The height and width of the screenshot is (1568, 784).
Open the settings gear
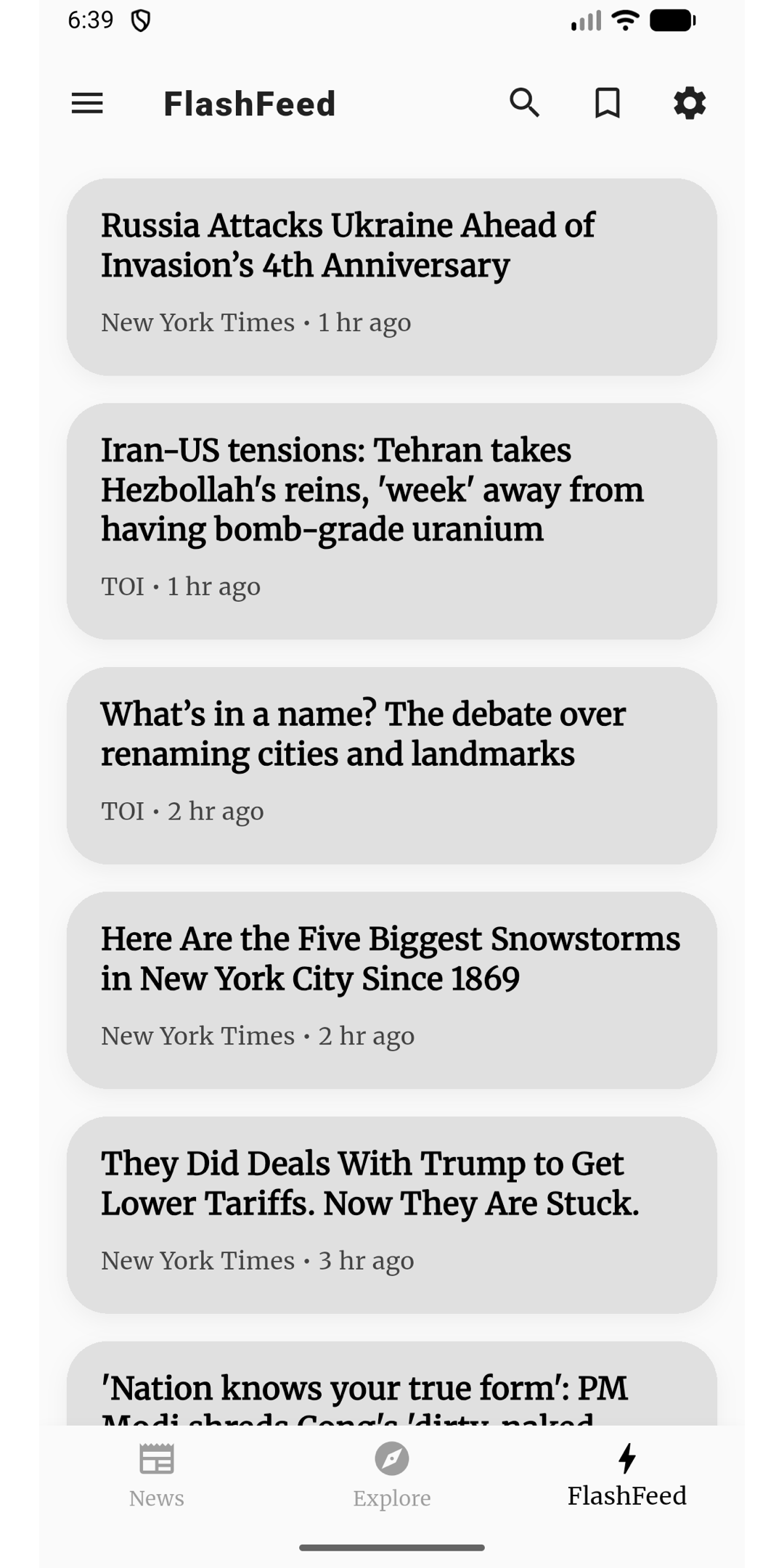pyautogui.click(x=688, y=102)
